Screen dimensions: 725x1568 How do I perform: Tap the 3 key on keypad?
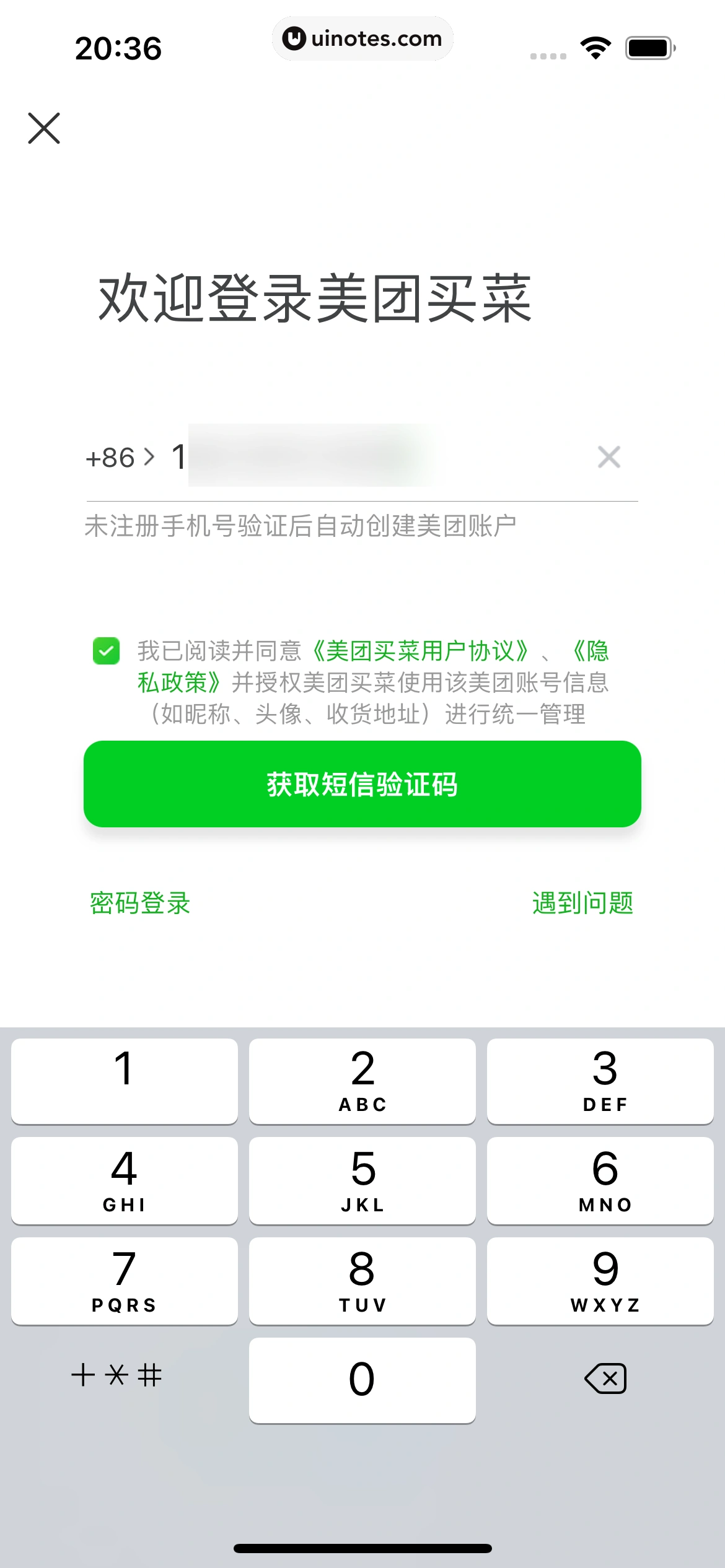pos(600,1081)
